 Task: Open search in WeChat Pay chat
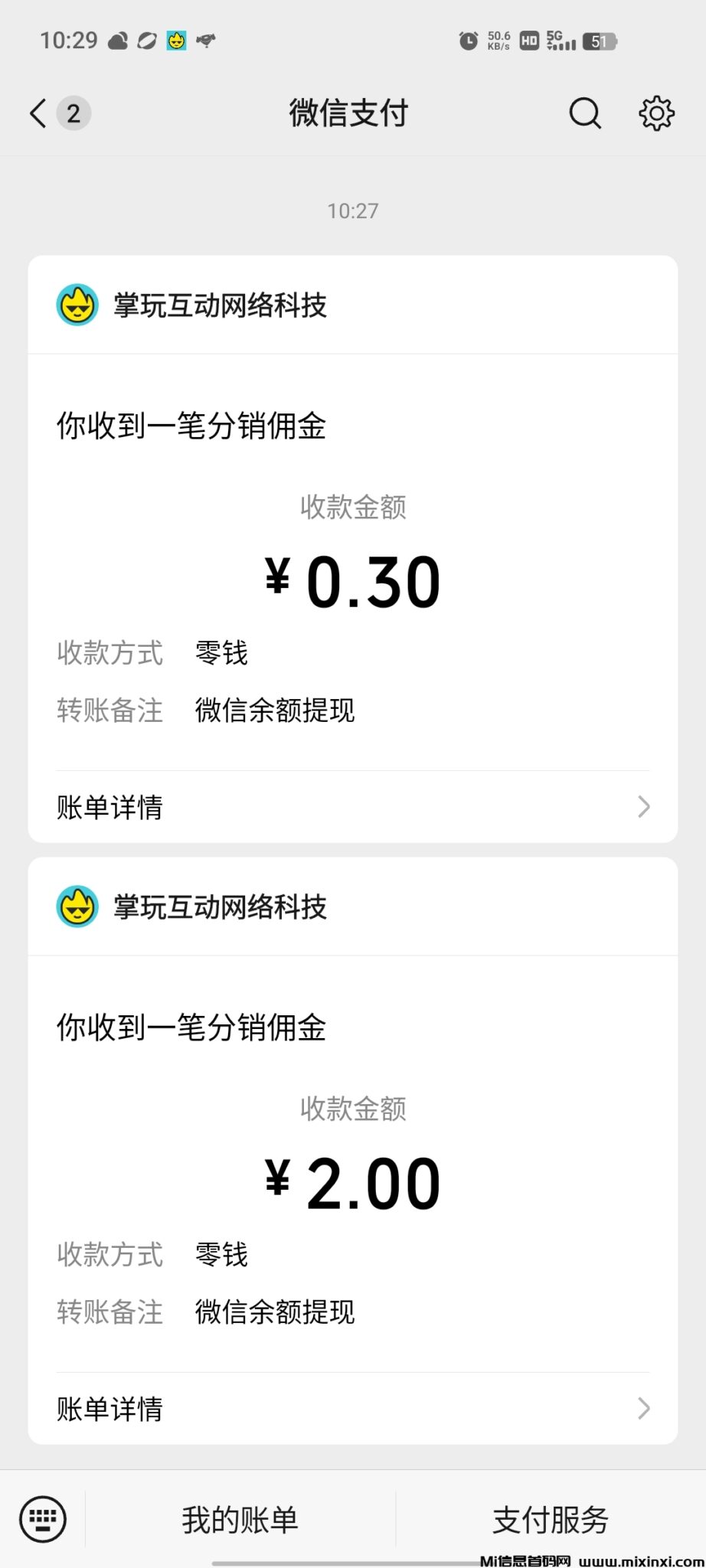pyautogui.click(x=584, y=113)
